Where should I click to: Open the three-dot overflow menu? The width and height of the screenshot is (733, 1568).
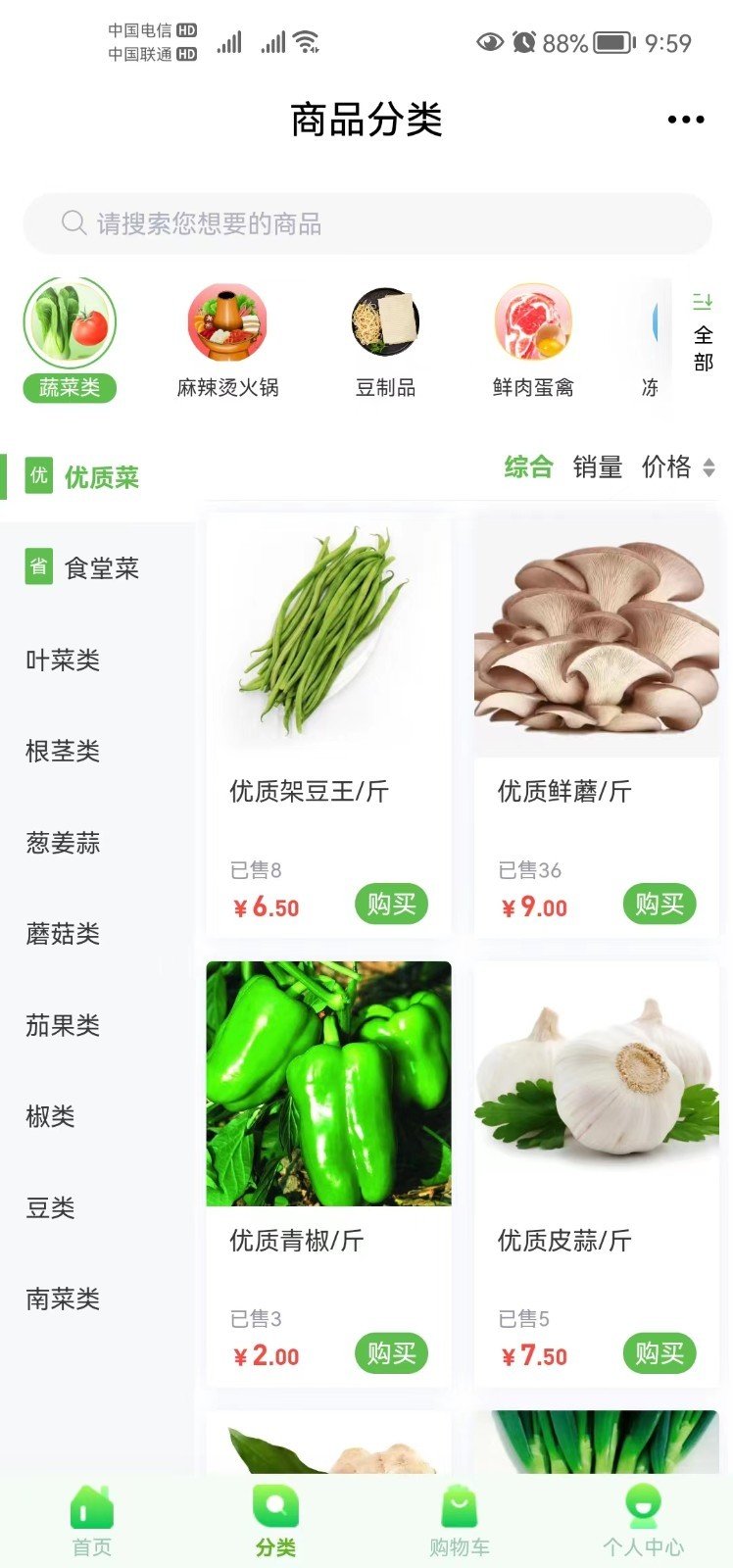point(685,120)
